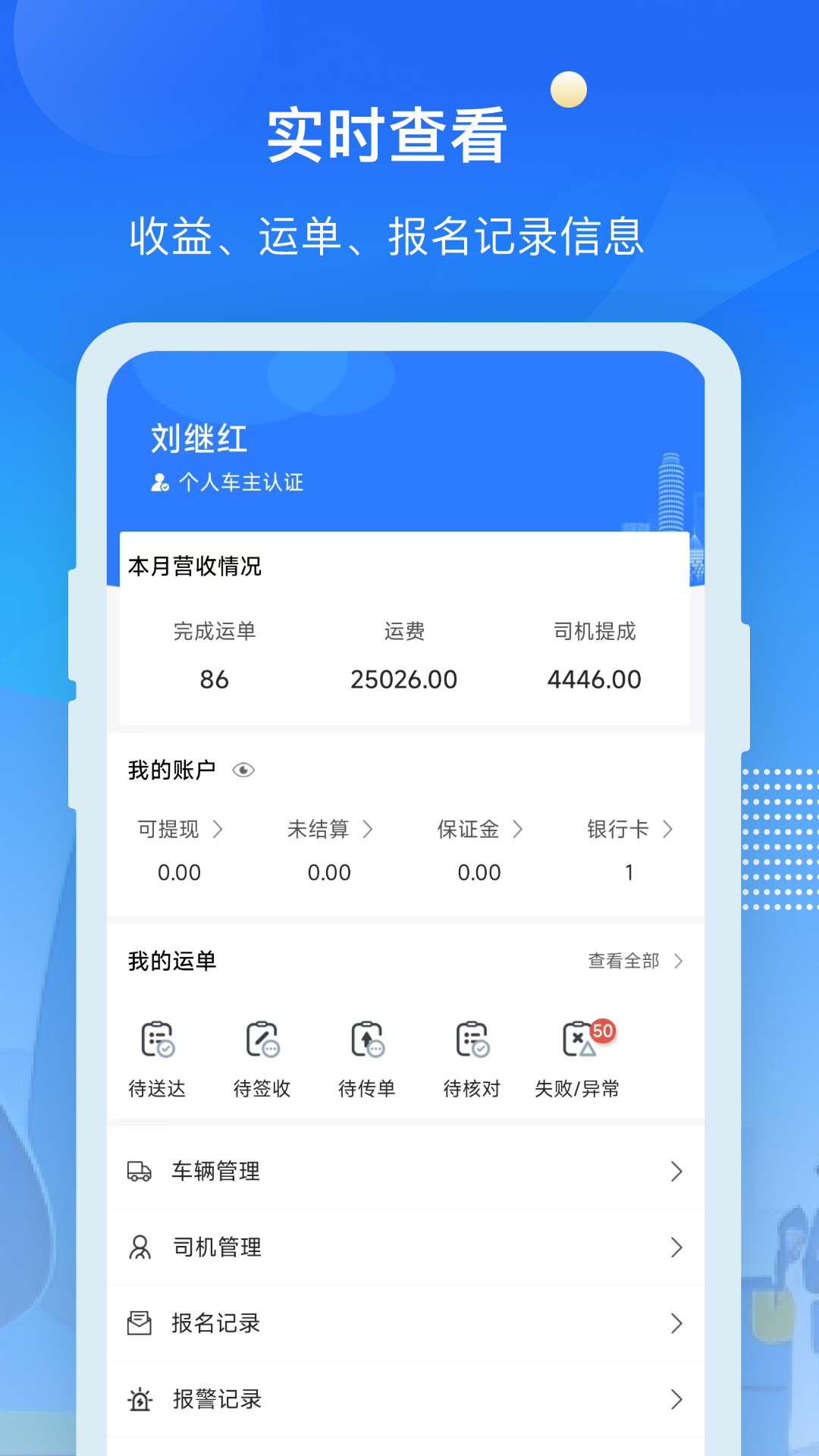Select the 司机管理 person icon
819x1456 pixels.
click(139, 1247)
